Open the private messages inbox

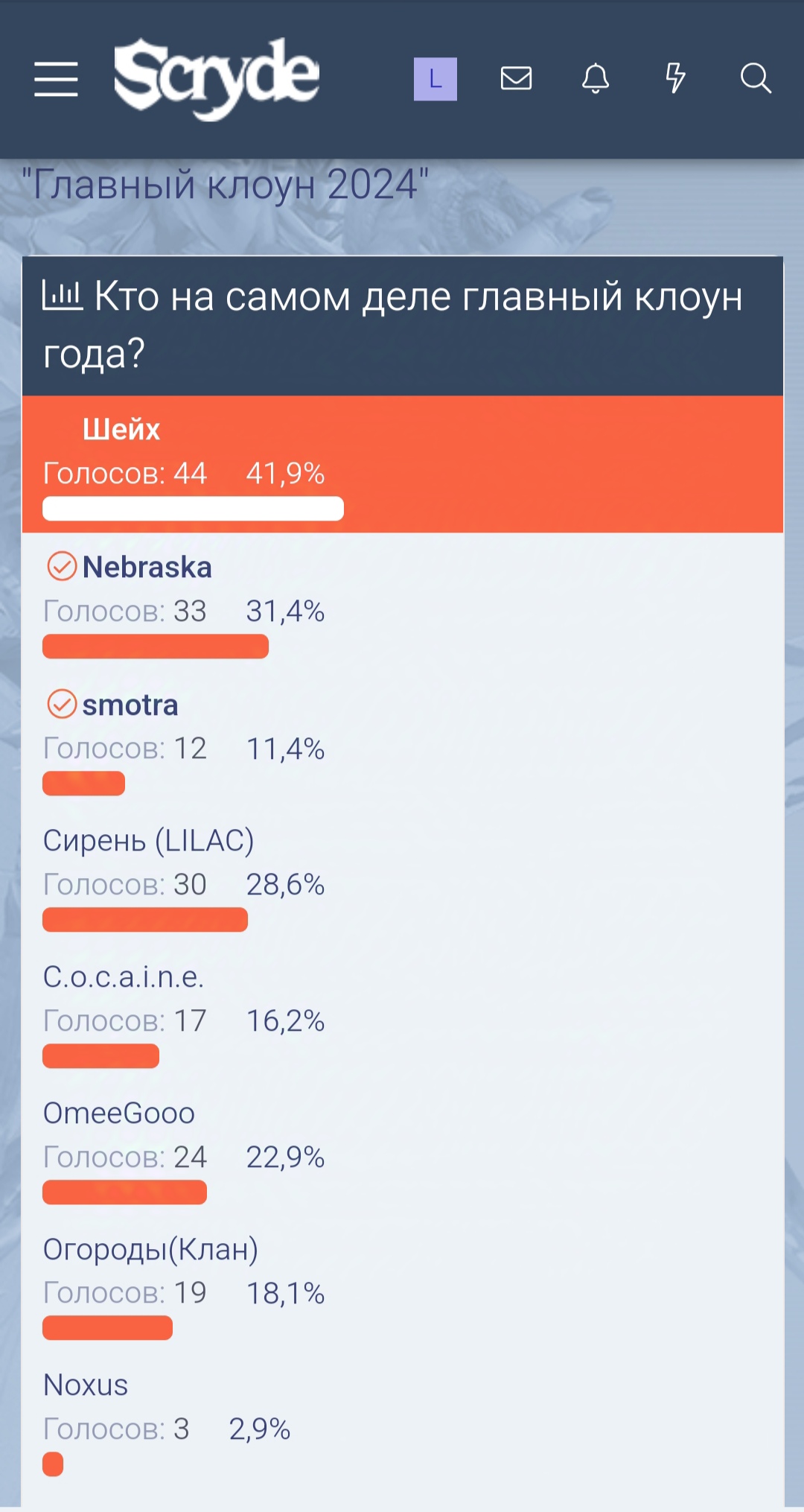pyautogui.click(x=516, y=78)
